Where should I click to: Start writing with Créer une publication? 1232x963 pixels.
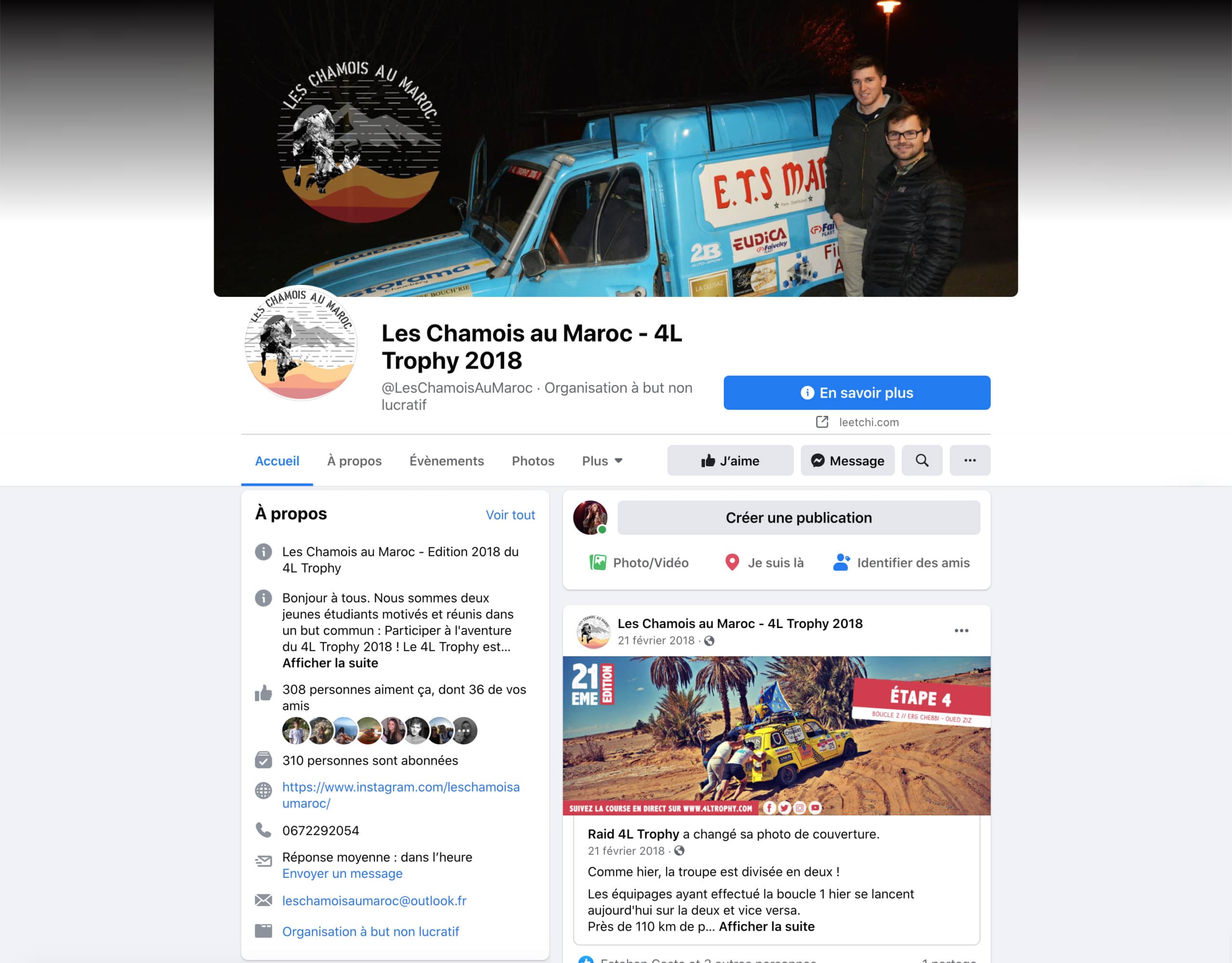pyautogui.click(x=798, y=518)
